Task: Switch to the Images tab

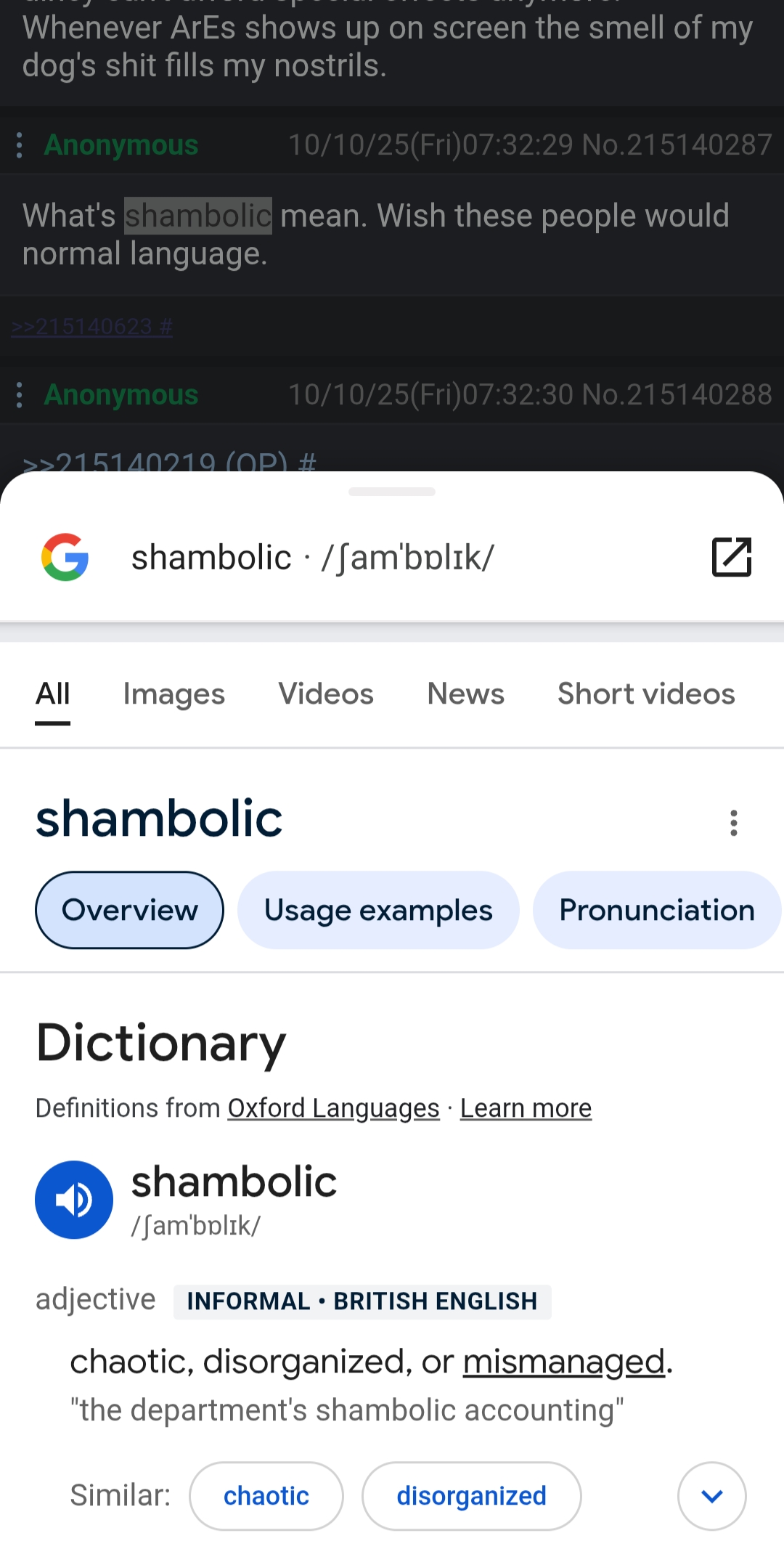Action: [173, 694]
